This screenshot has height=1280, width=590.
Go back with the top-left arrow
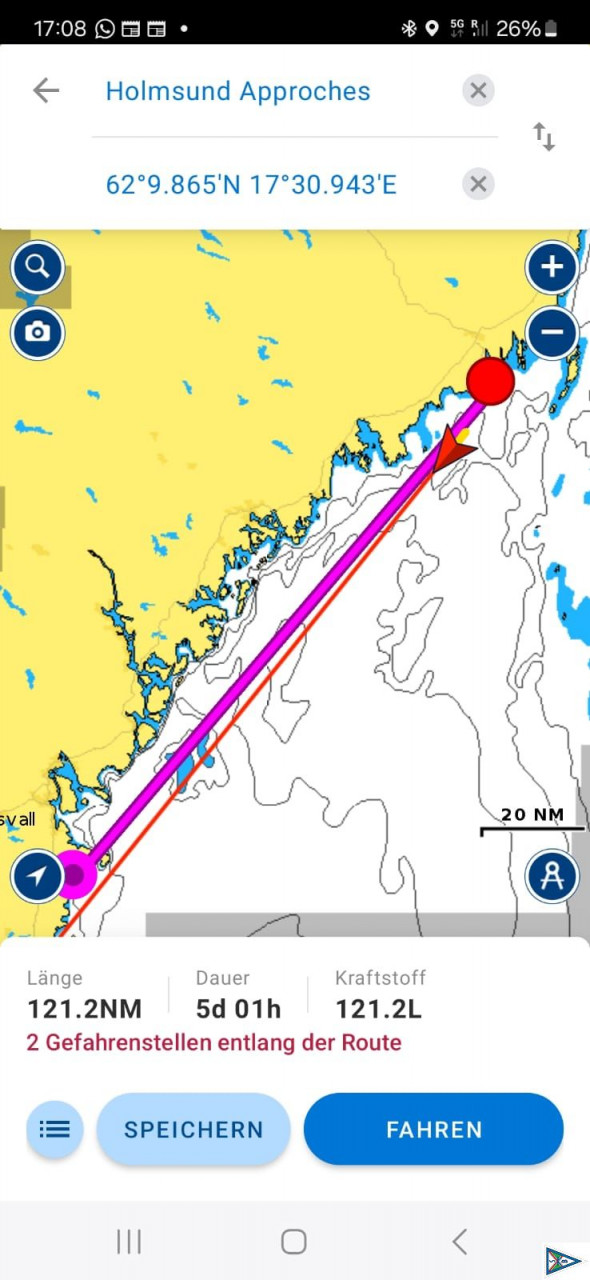click(46, 91)
